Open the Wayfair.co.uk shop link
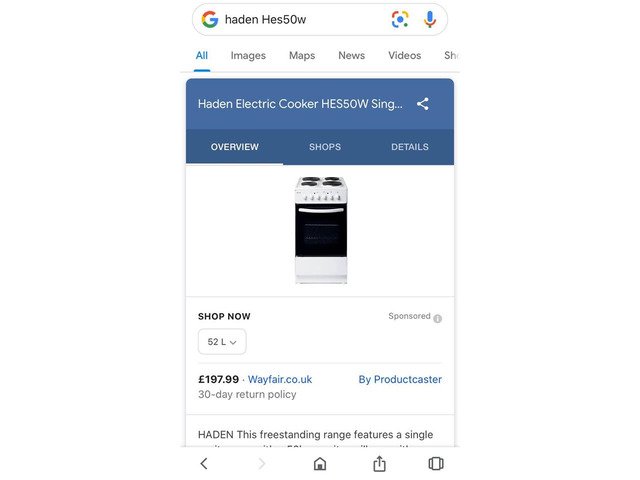This screenshot has height=480, width=640. [x=280, y=380]
